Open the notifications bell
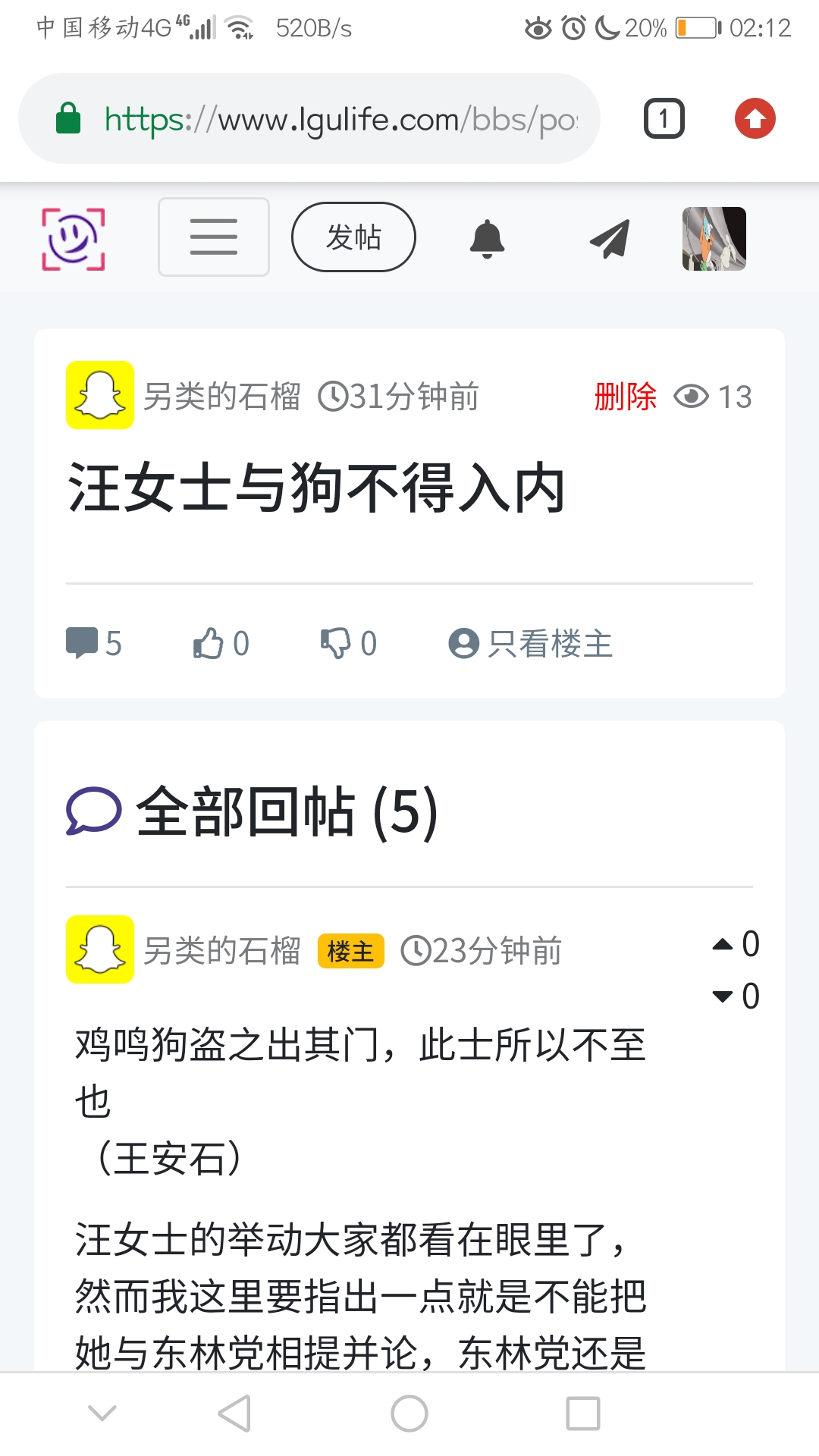 pos(487,239)
